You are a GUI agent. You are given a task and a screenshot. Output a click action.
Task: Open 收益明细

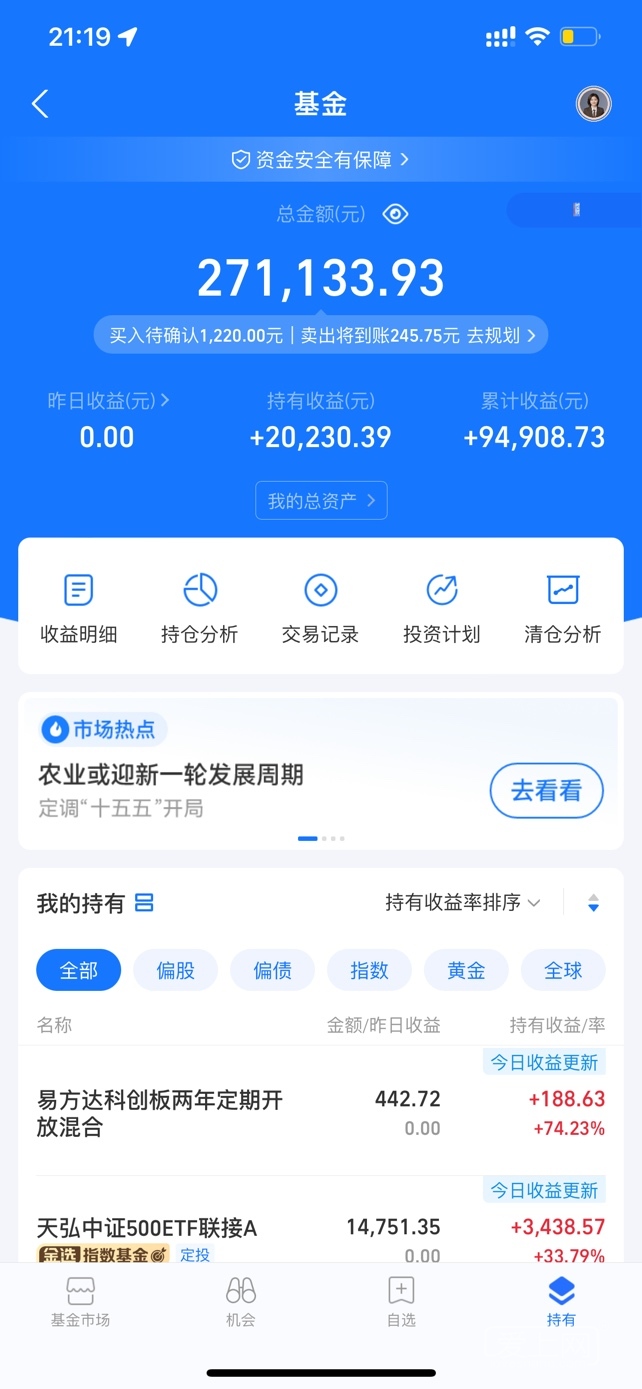pyautogui.click(x=79, y=608)
